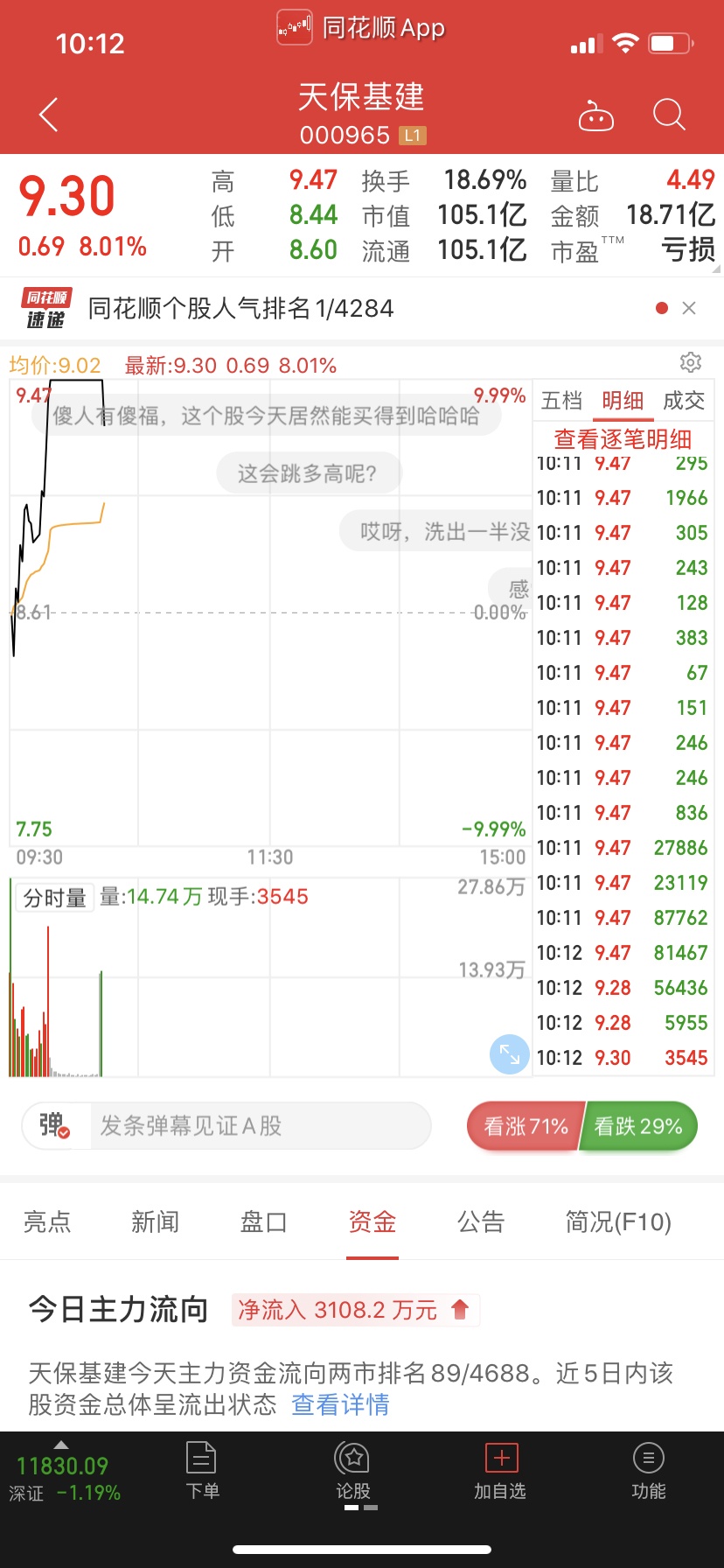The image size is (724, 1568).
Task: Switch to 新闻 tab
Action: coord(156,1221)
